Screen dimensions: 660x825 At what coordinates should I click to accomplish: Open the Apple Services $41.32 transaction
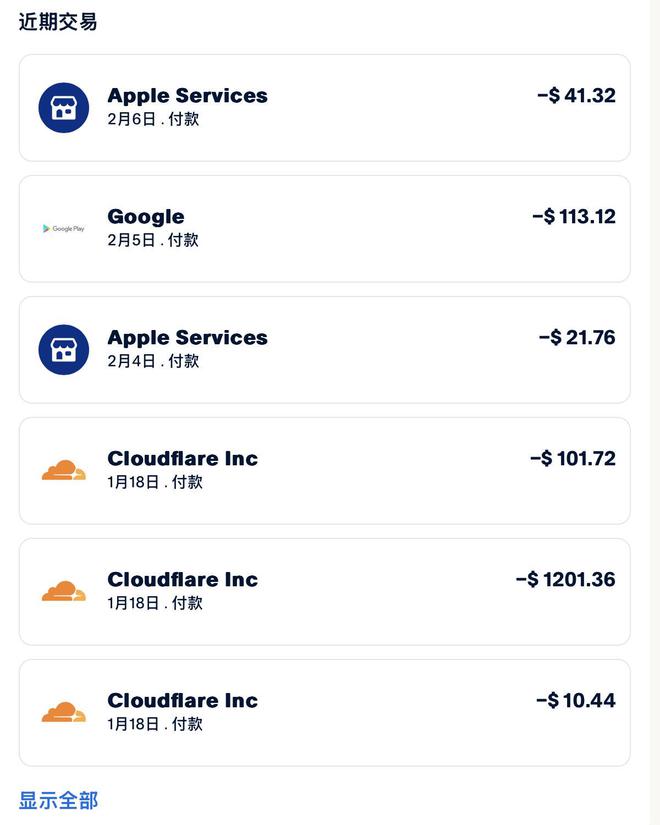pyautogui.click(x=324, y=107)
